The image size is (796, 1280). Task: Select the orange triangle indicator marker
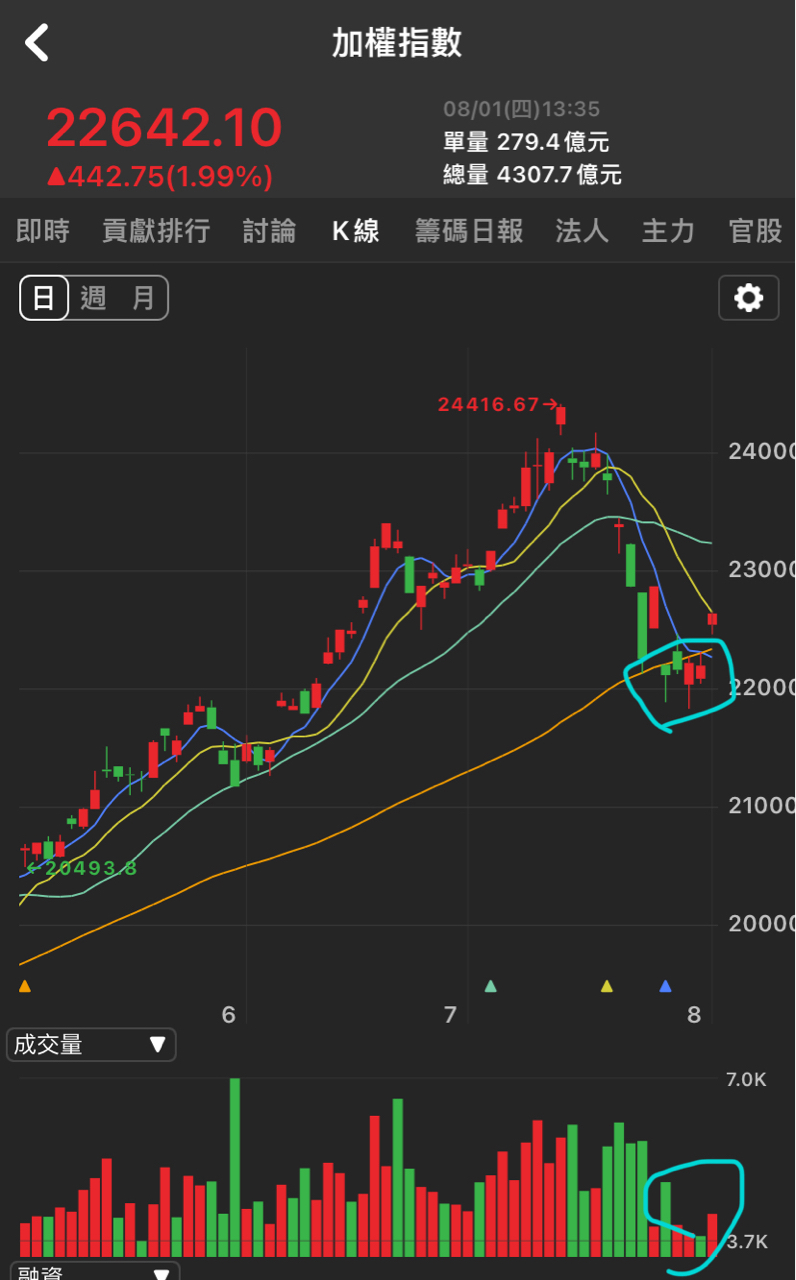[x=24, y=985]
